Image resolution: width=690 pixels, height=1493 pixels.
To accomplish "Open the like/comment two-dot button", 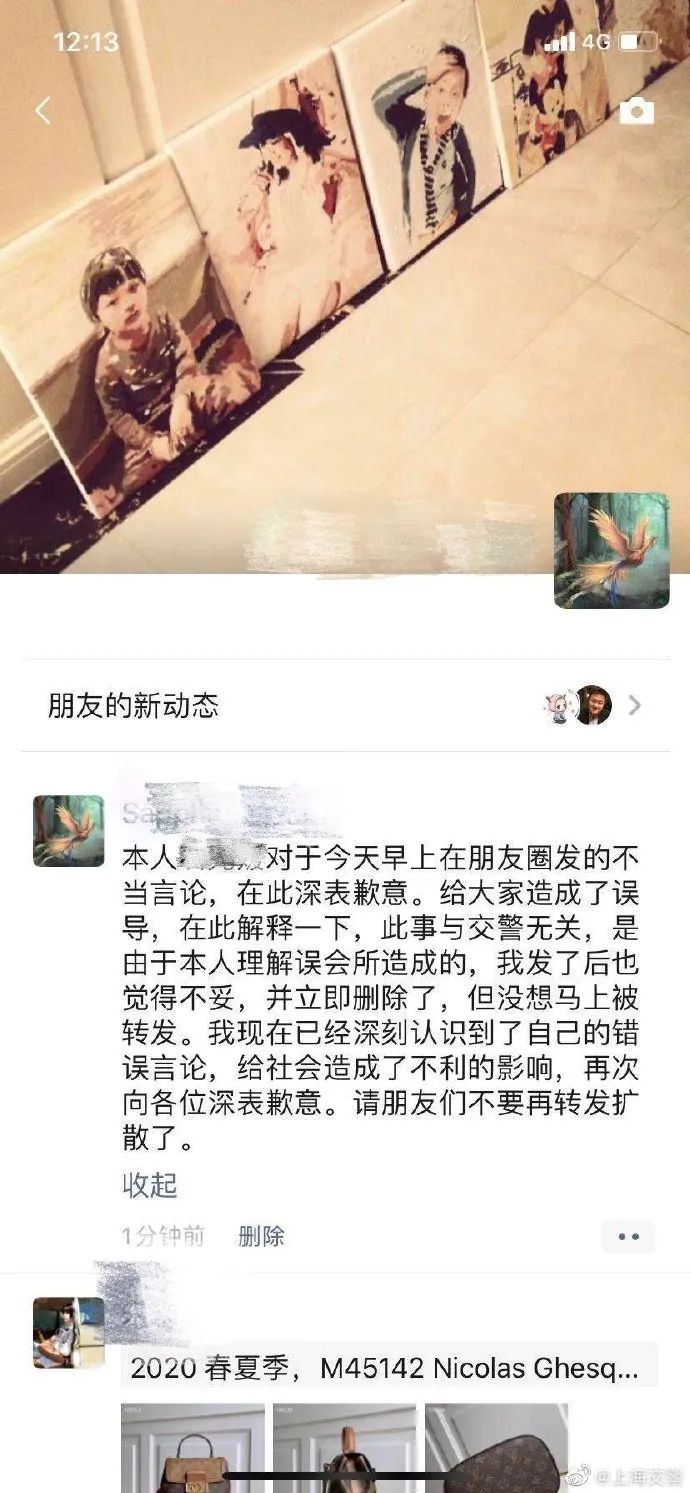I will pos(628,1237).
